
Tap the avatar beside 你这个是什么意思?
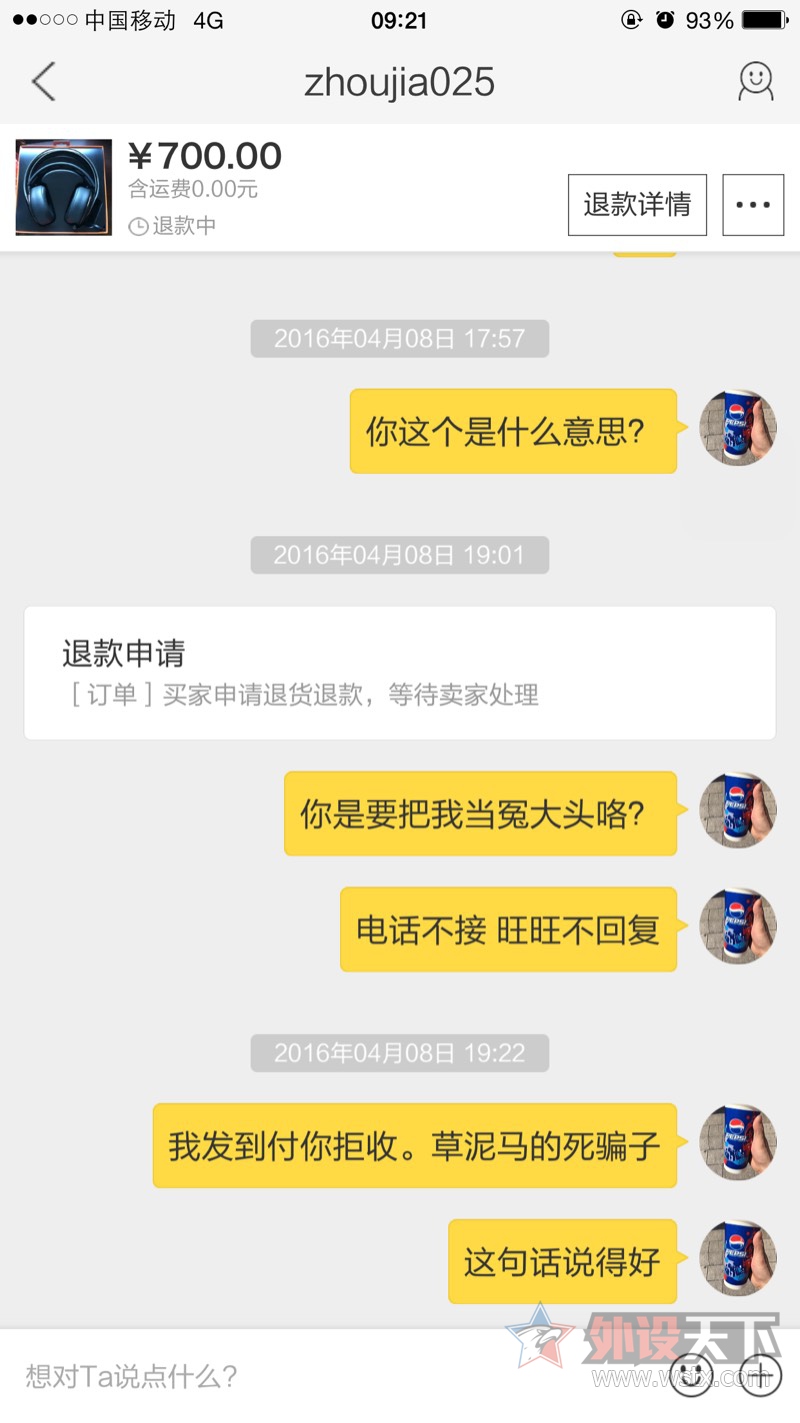(738, 428)
